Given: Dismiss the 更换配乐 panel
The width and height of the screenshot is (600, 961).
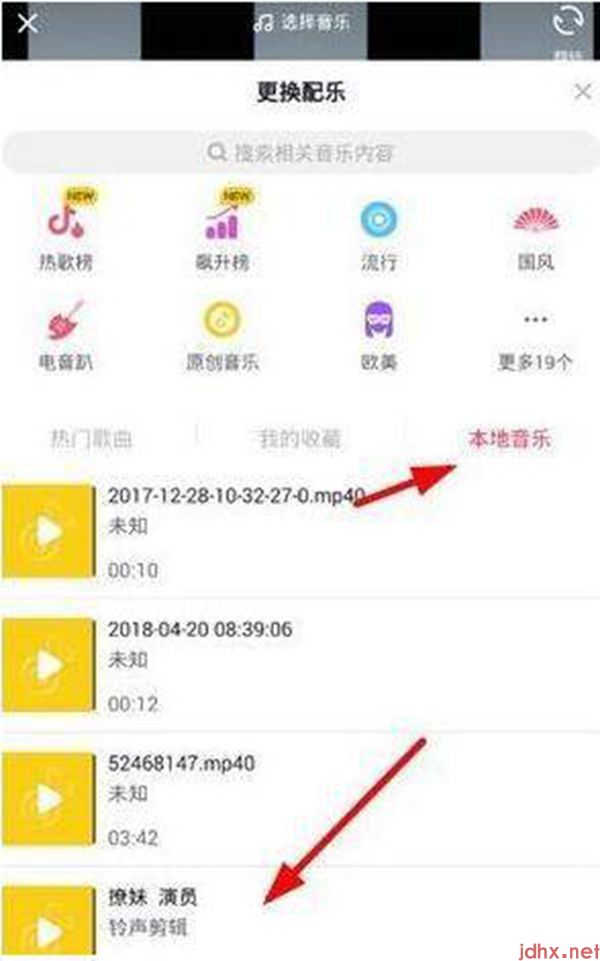Looking at the screenshot, I should (582, 92).
